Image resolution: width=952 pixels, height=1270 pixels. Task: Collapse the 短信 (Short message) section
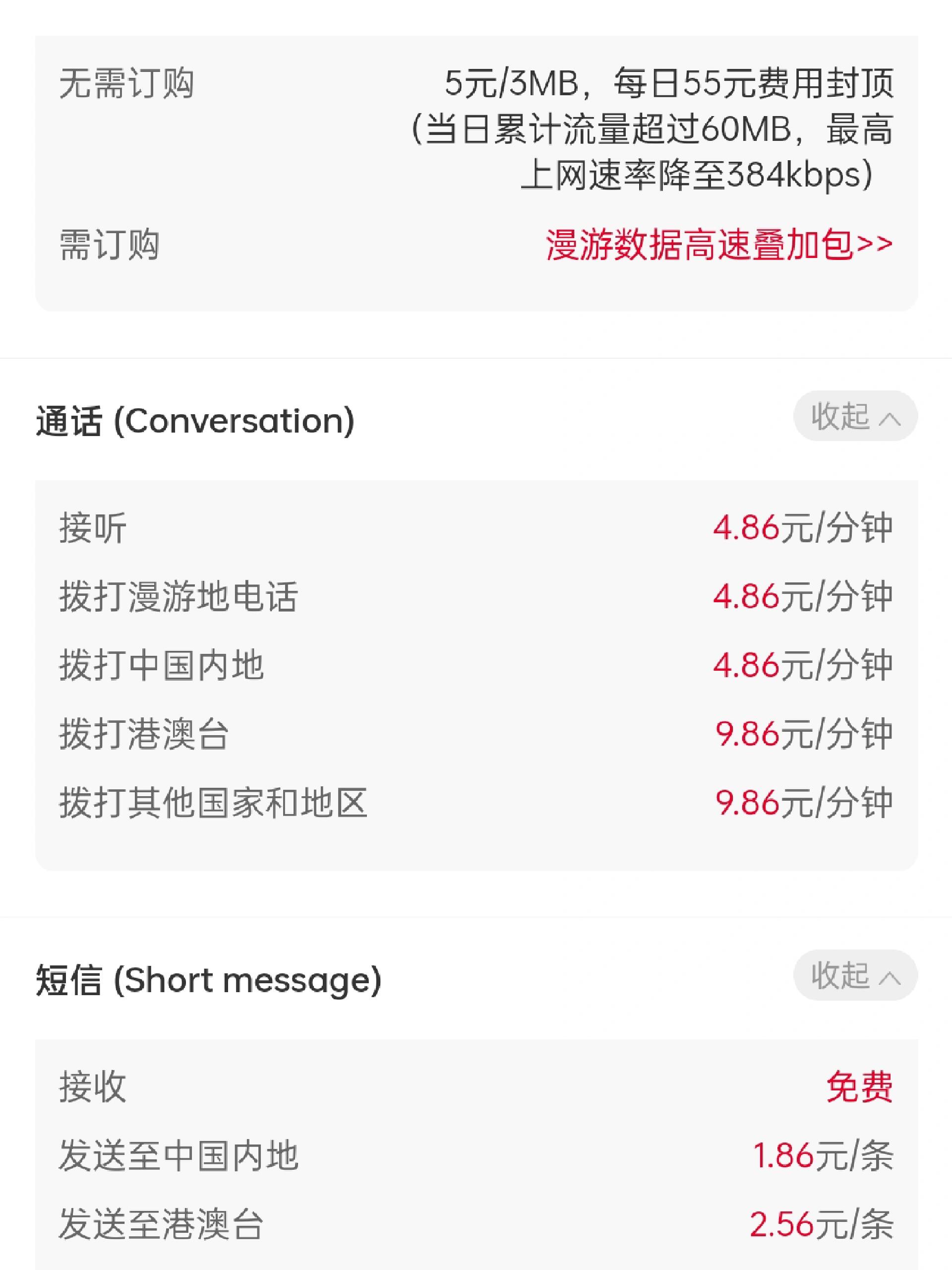(854, 975)
